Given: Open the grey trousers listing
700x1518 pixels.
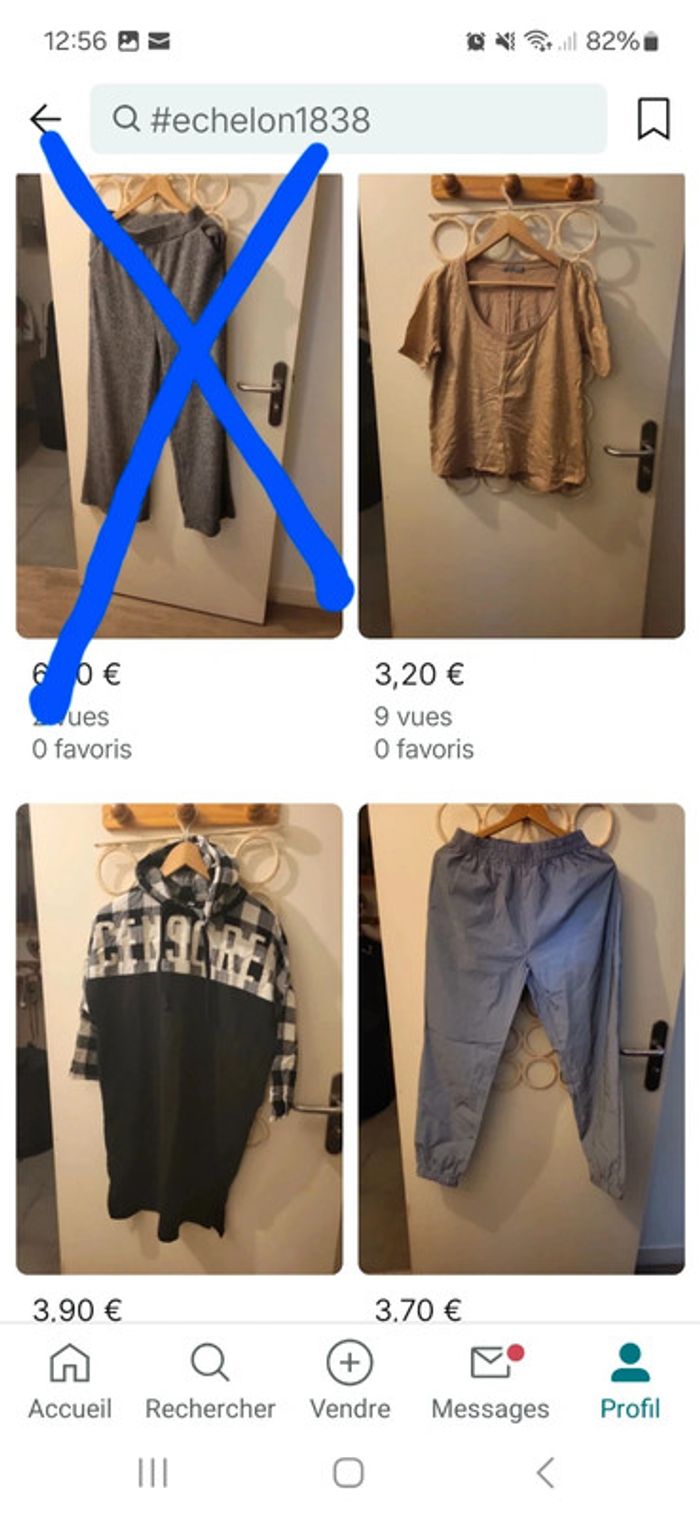Looking at the screenshot, I should (179, 405).
